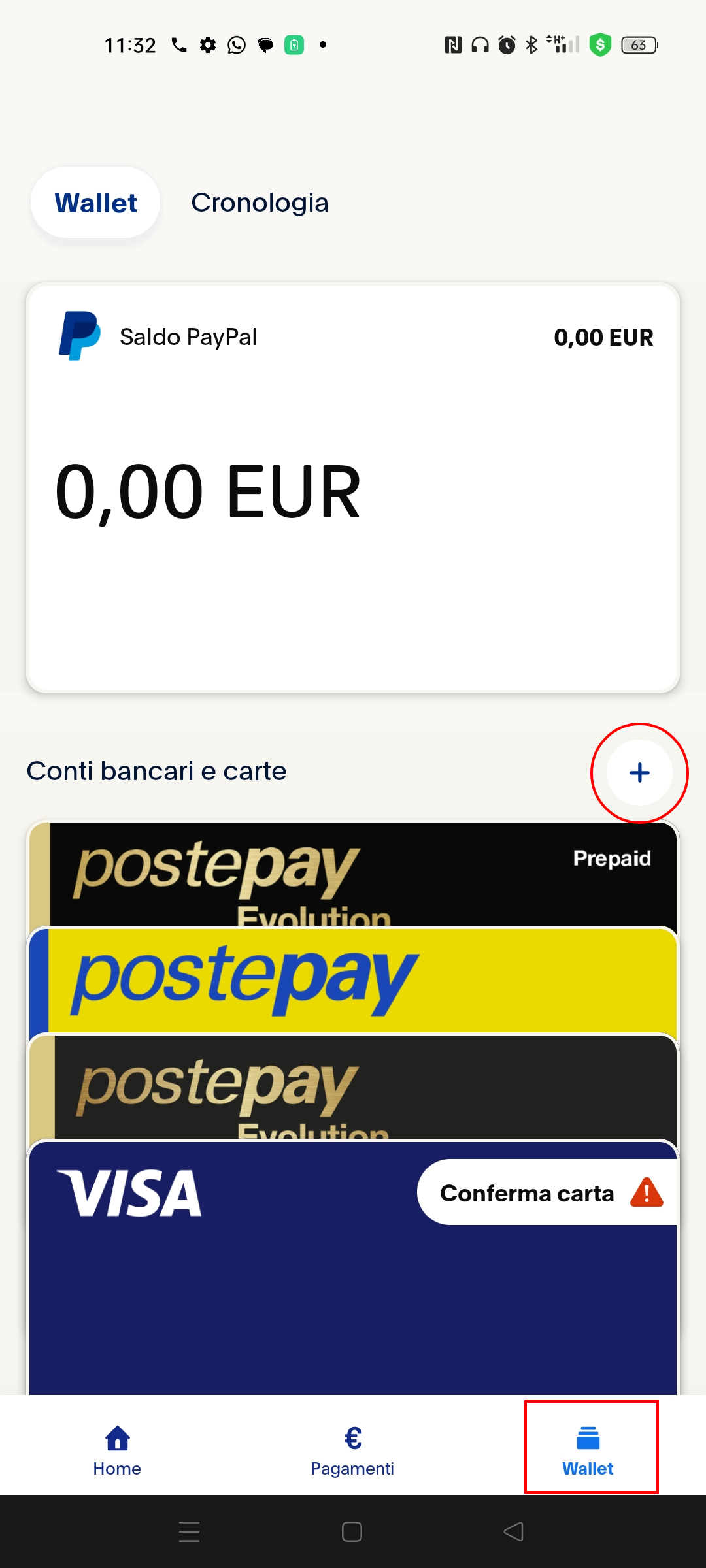Tap the second Postepay Evolution card

click(353, 1085)
